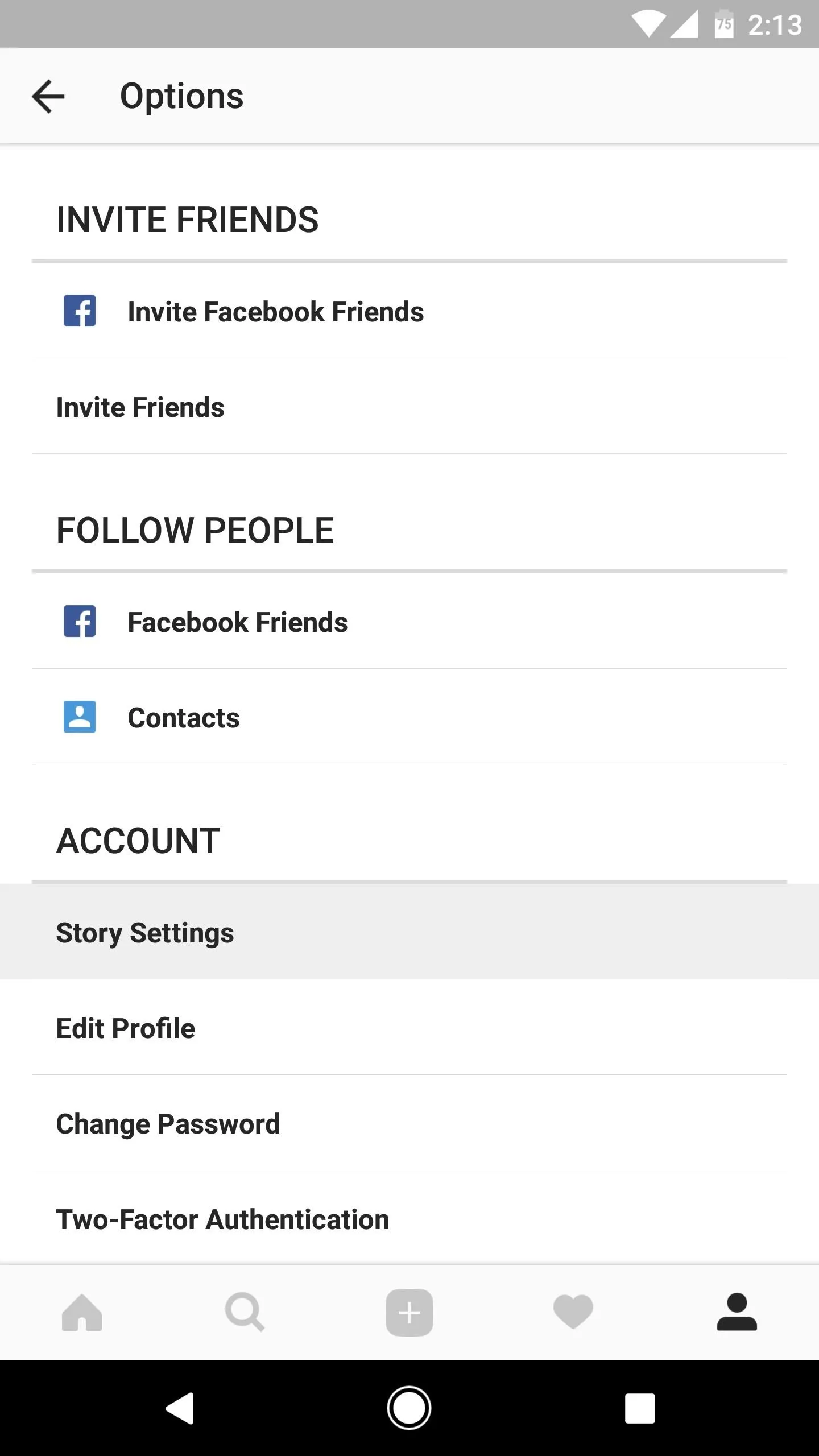
Task: Tap the plus button to add a post
Action: pos(409,1313)
